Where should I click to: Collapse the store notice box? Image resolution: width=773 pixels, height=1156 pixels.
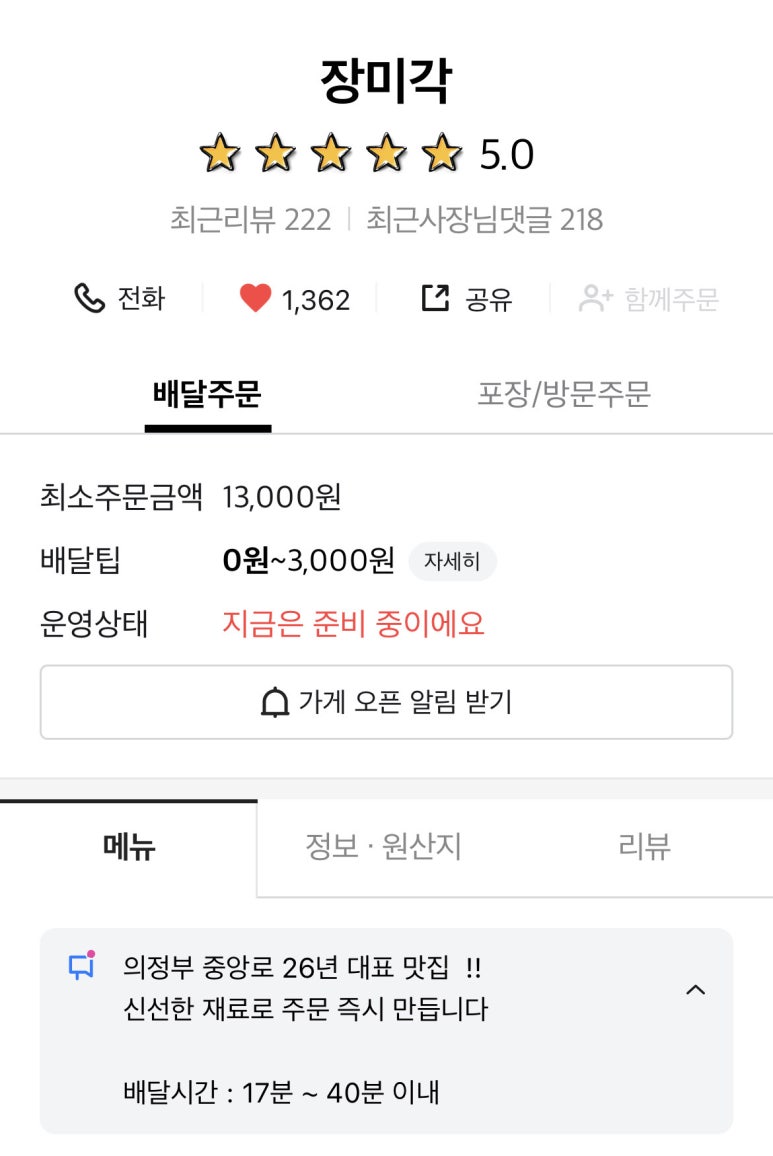tap(695, 990)
